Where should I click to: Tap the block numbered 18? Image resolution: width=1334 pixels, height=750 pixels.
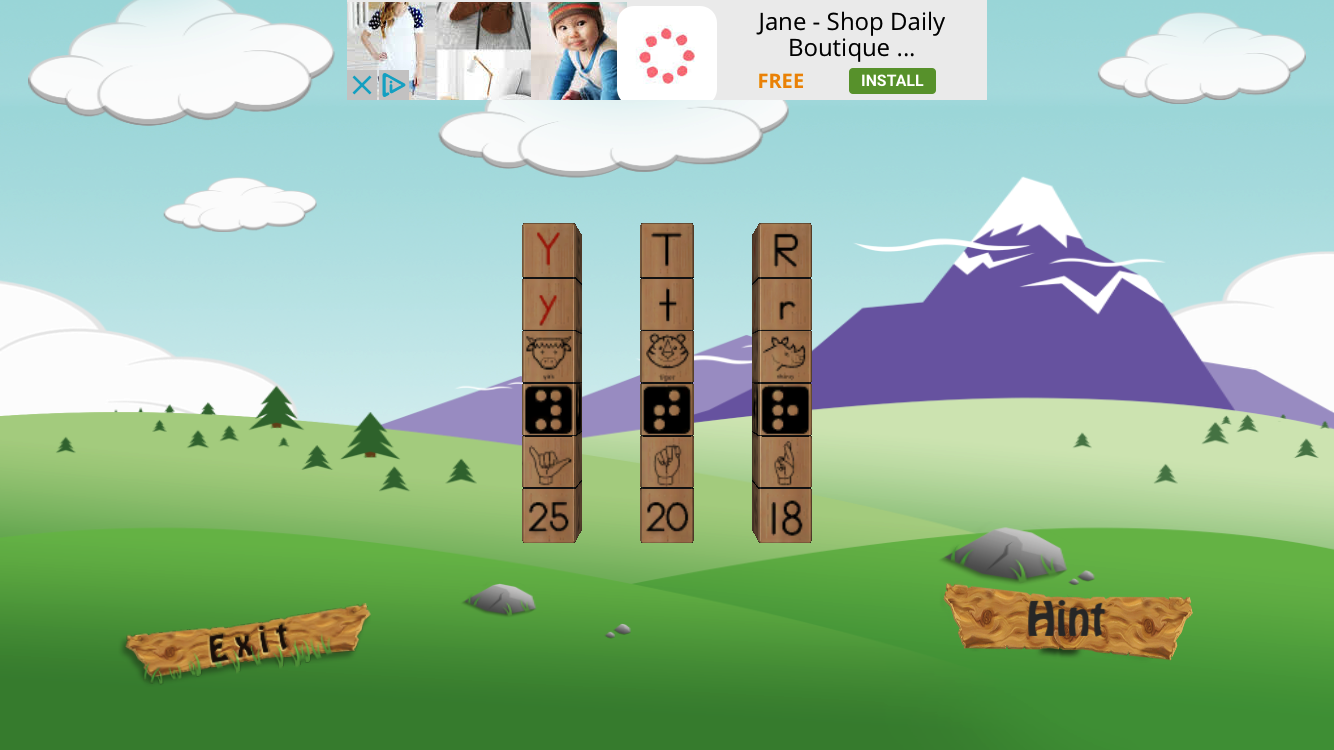pos(784,517)
